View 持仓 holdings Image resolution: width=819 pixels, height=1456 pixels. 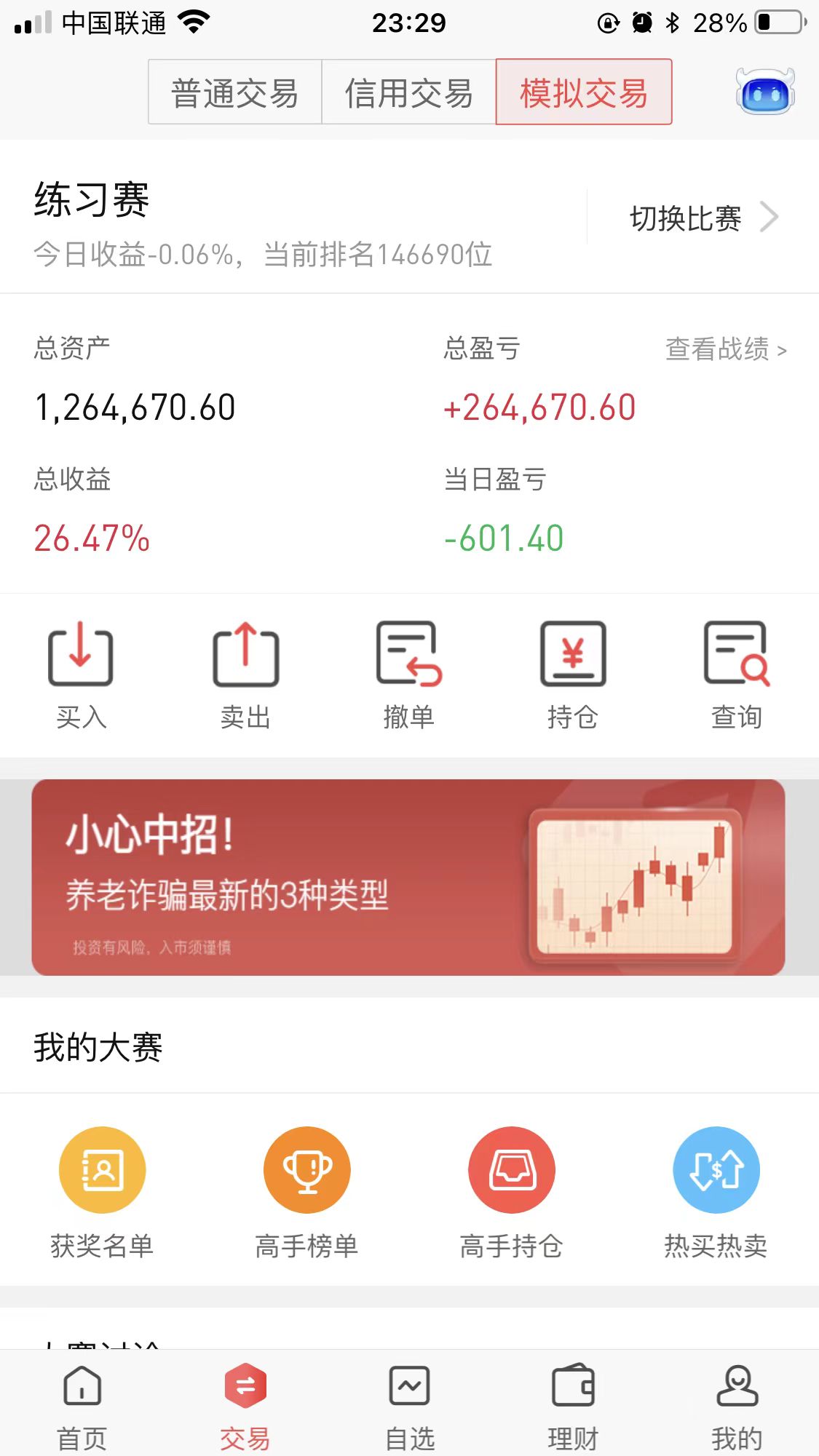pos(573,673)
